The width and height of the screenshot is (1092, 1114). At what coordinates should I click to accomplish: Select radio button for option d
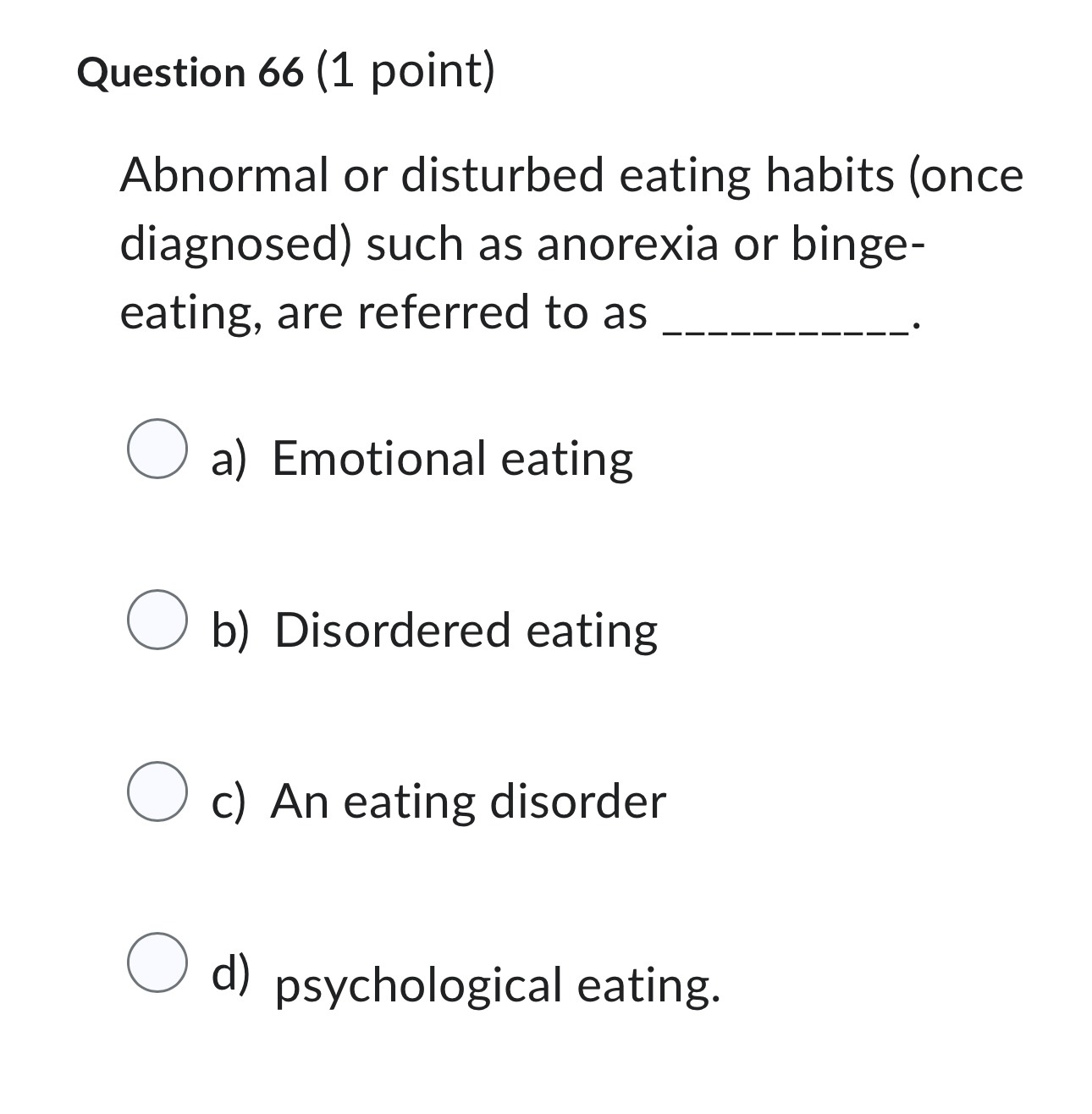[x=157, y=963]
